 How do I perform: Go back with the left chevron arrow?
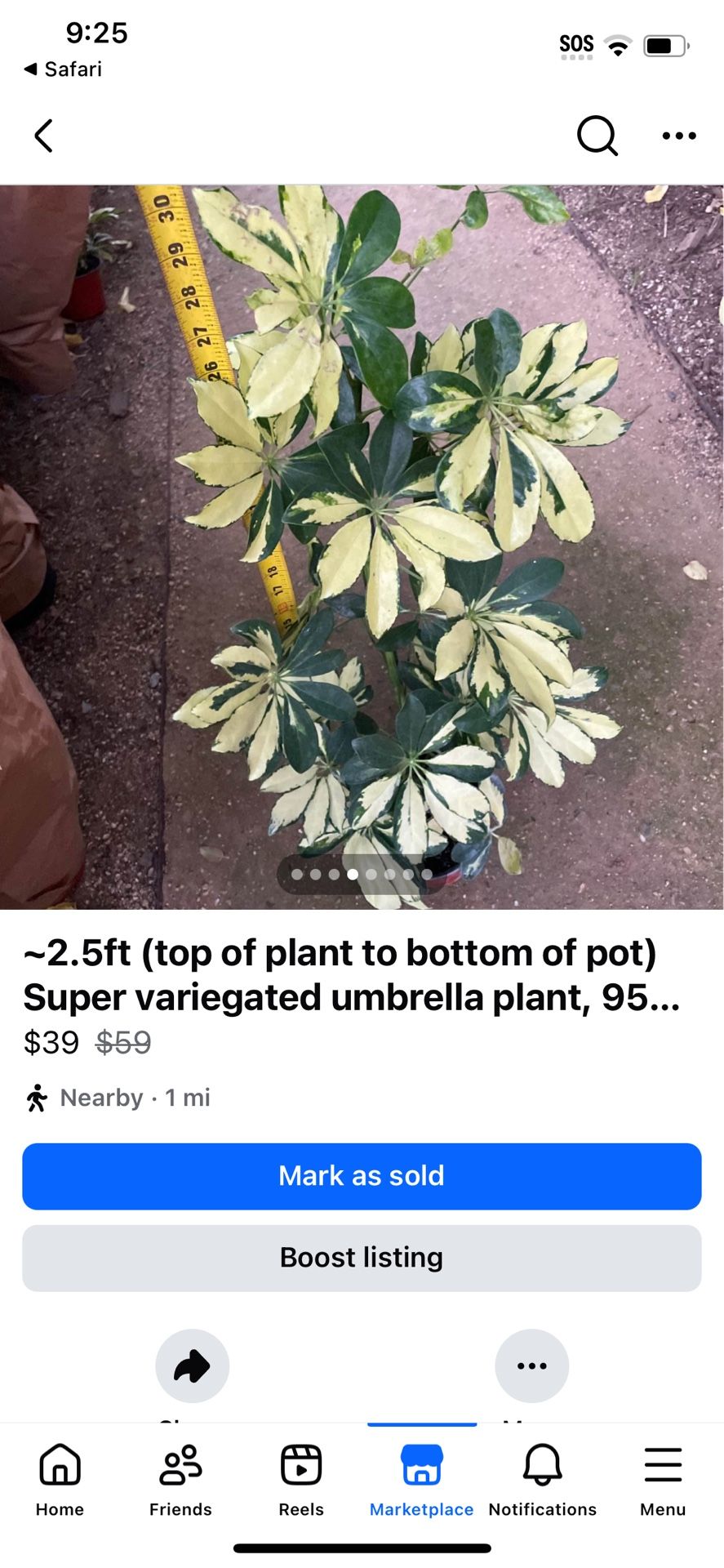click(x=43, y=136)
